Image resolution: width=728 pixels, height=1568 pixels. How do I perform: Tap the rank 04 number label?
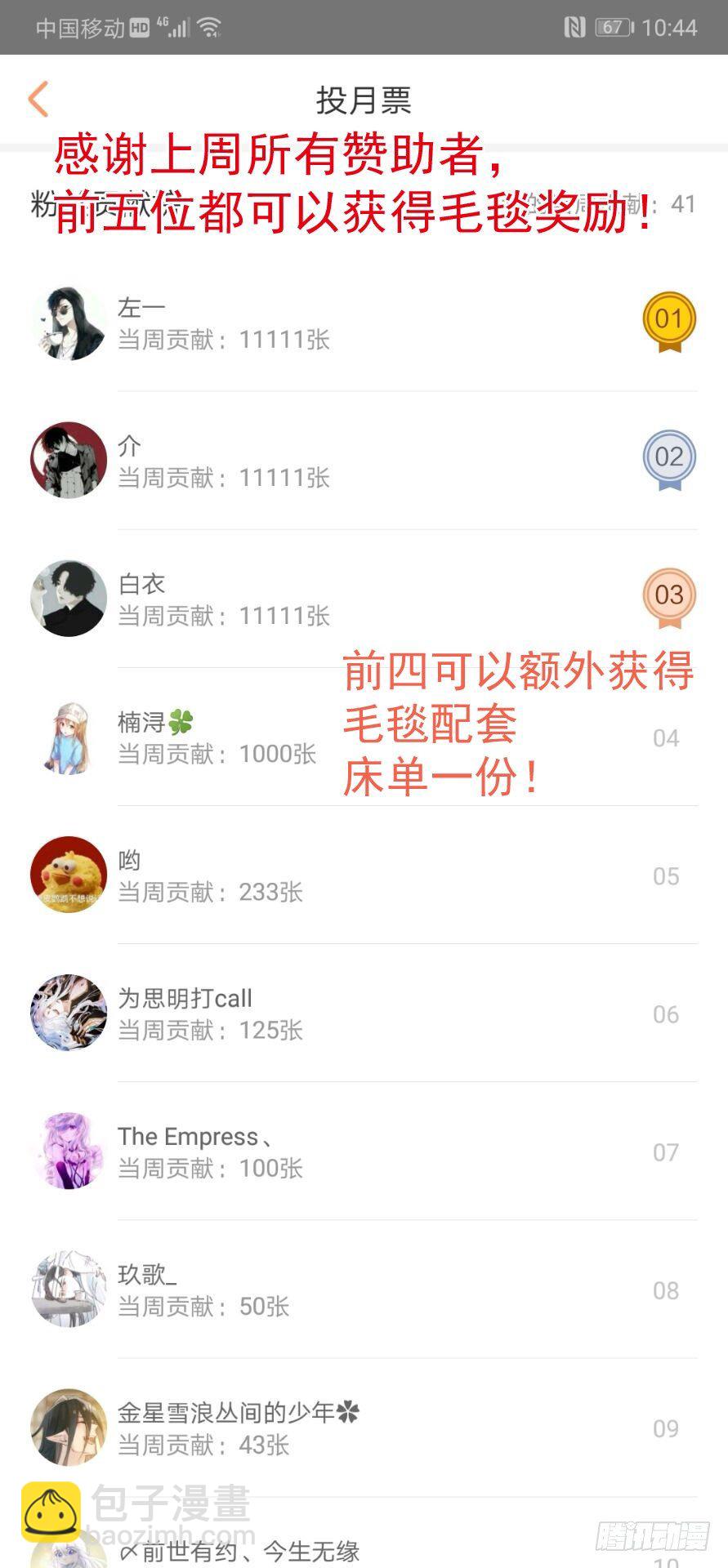click(665, 737)
